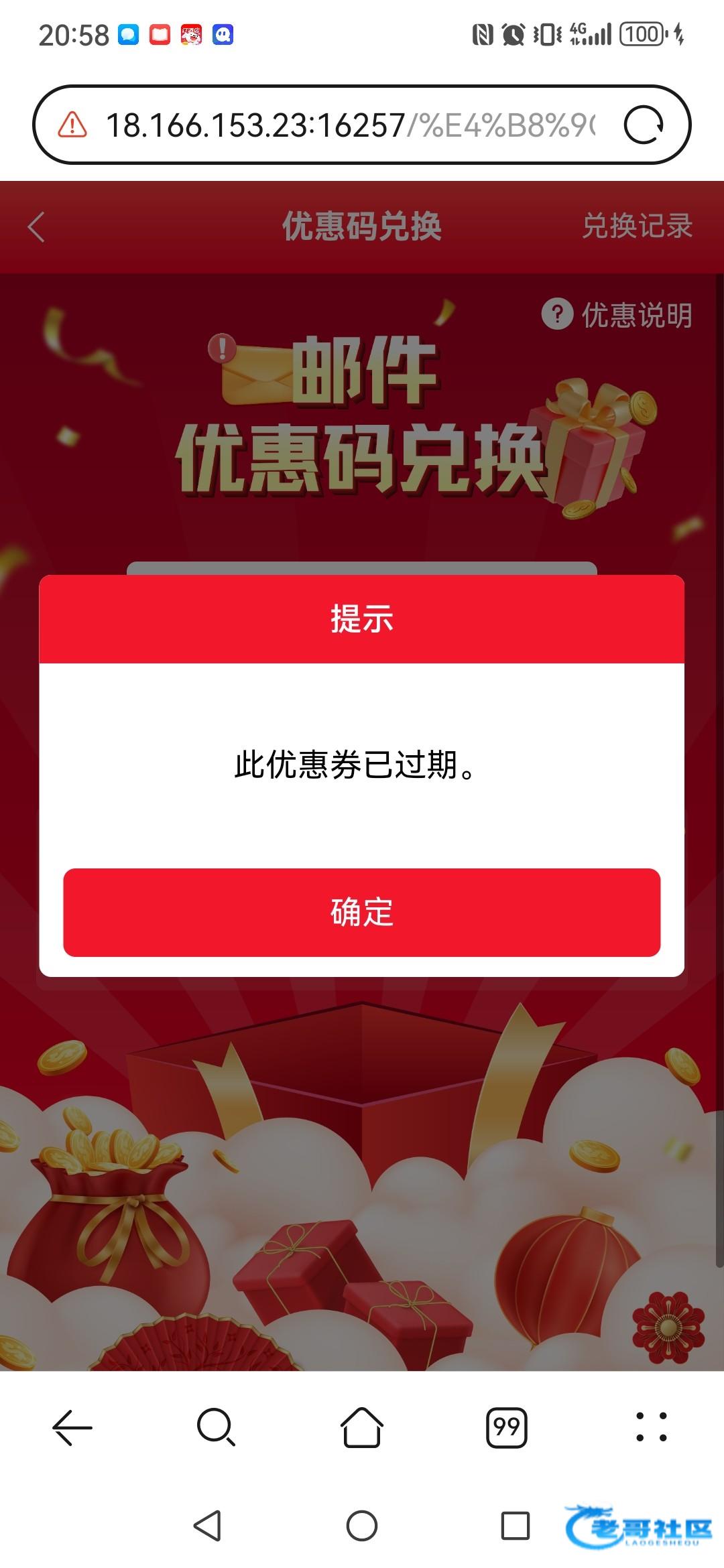Confirm the expired coupon dialog with 确定

[x=362, y=912]
